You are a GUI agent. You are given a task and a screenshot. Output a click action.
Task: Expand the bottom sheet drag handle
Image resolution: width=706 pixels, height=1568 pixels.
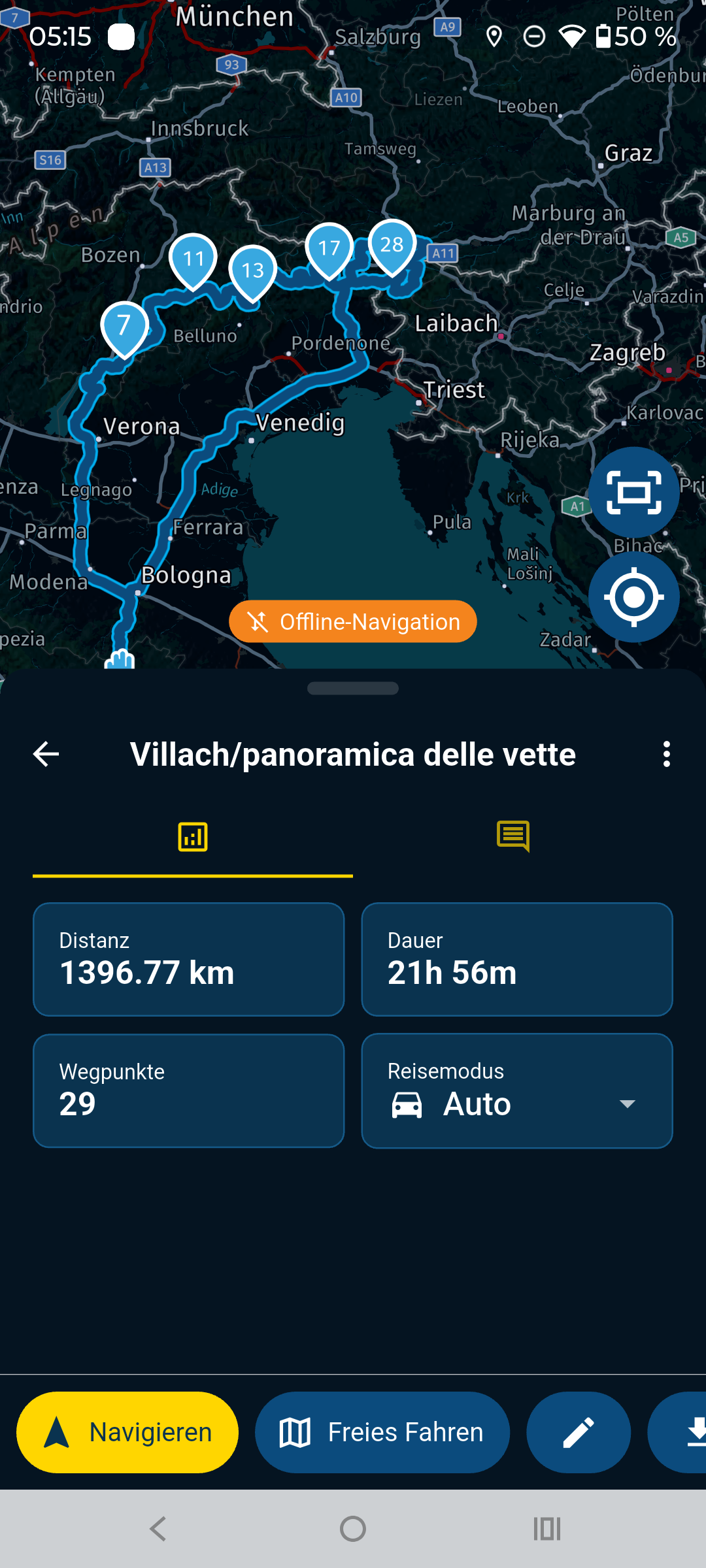tap(352, 688)
